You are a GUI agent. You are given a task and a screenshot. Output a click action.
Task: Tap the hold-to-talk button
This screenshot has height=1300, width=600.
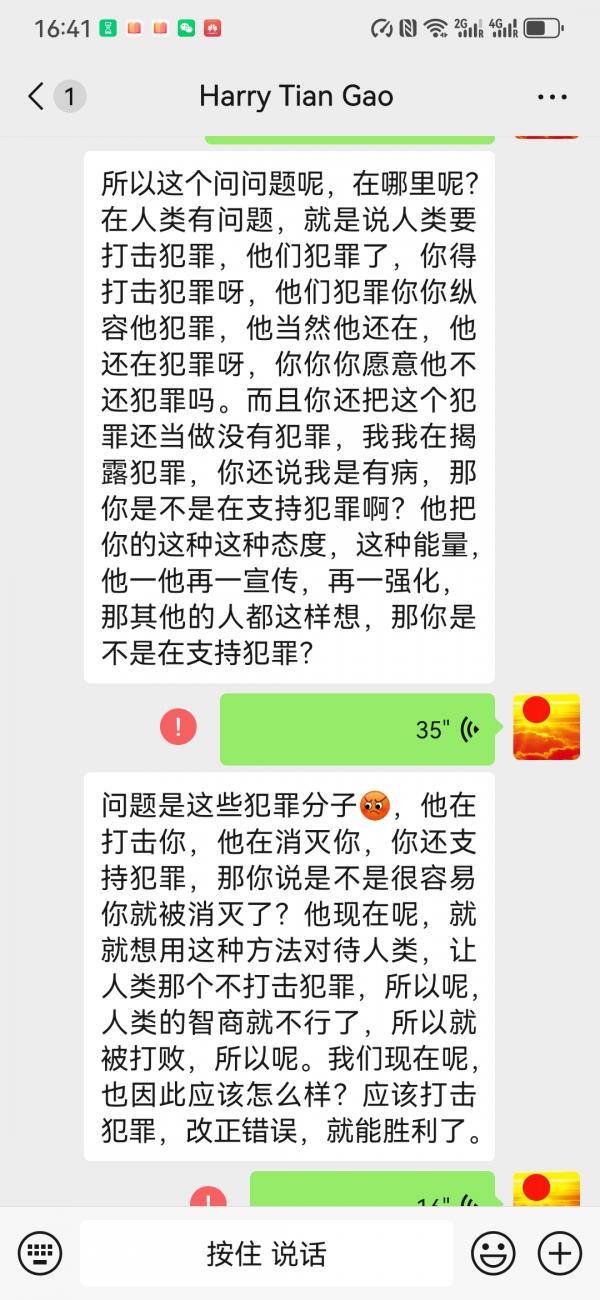[x=266, y=1253]
